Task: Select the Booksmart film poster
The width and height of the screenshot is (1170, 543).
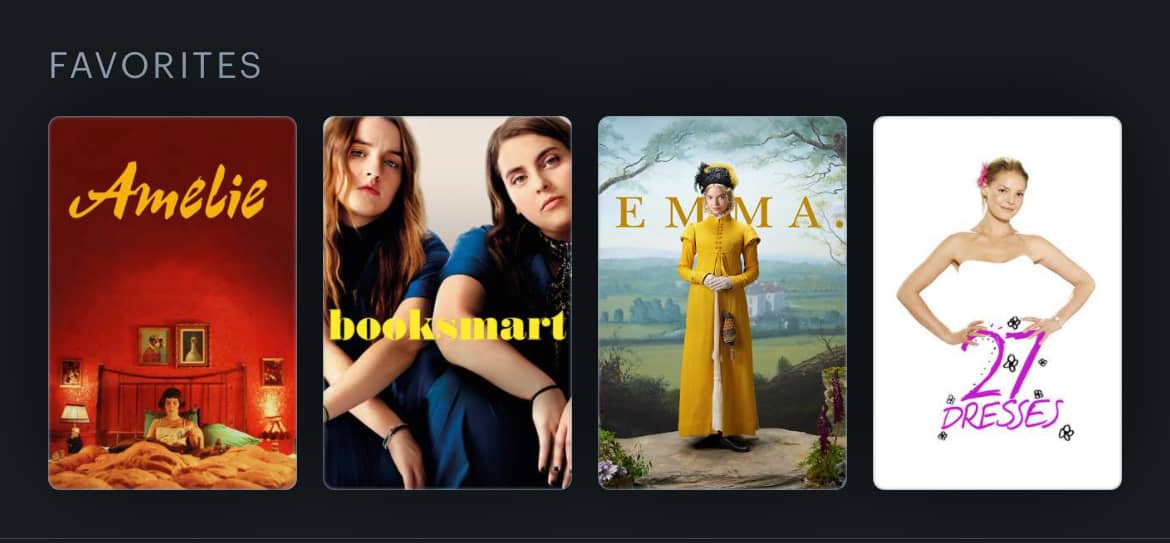Action: pyautogui.click(x=447, y=303)
